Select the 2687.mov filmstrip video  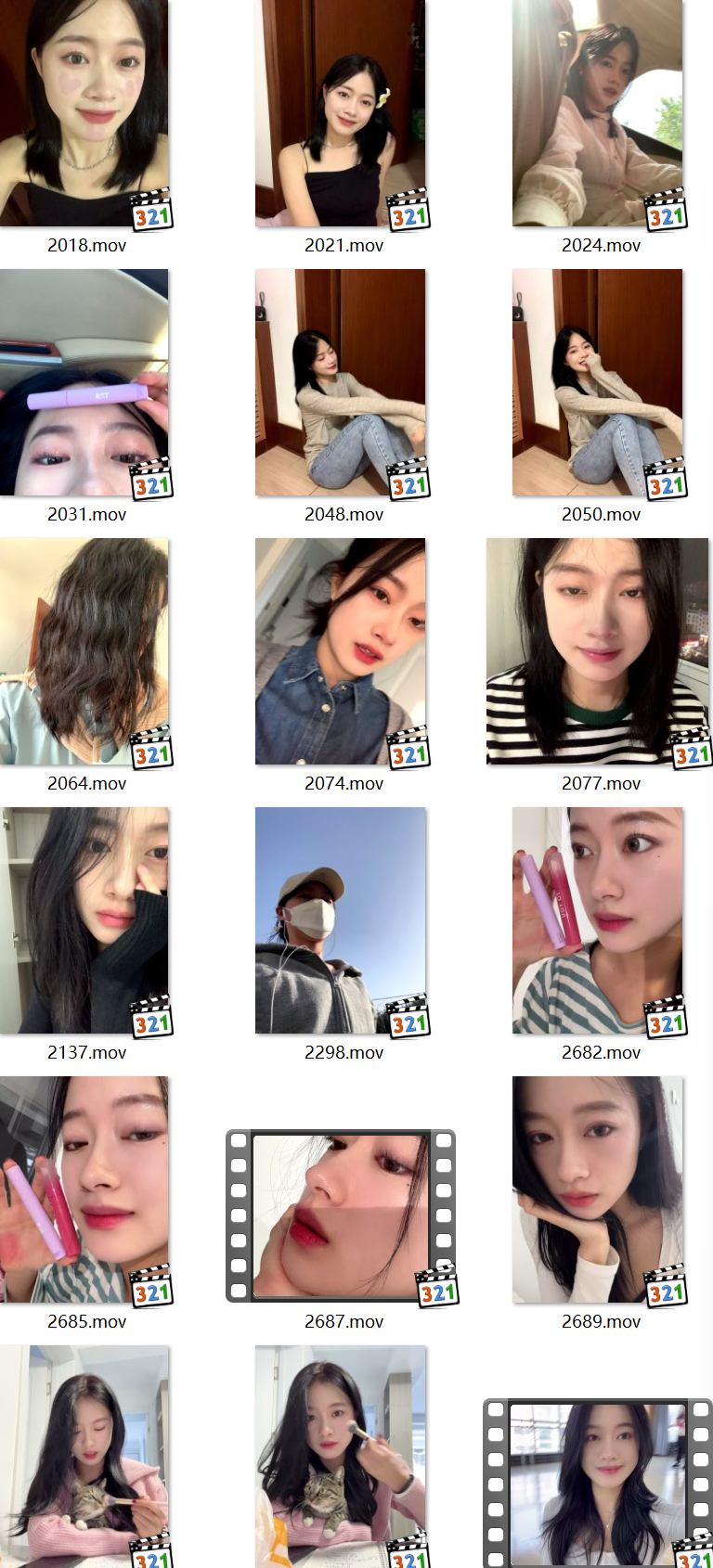(341, 1215)
